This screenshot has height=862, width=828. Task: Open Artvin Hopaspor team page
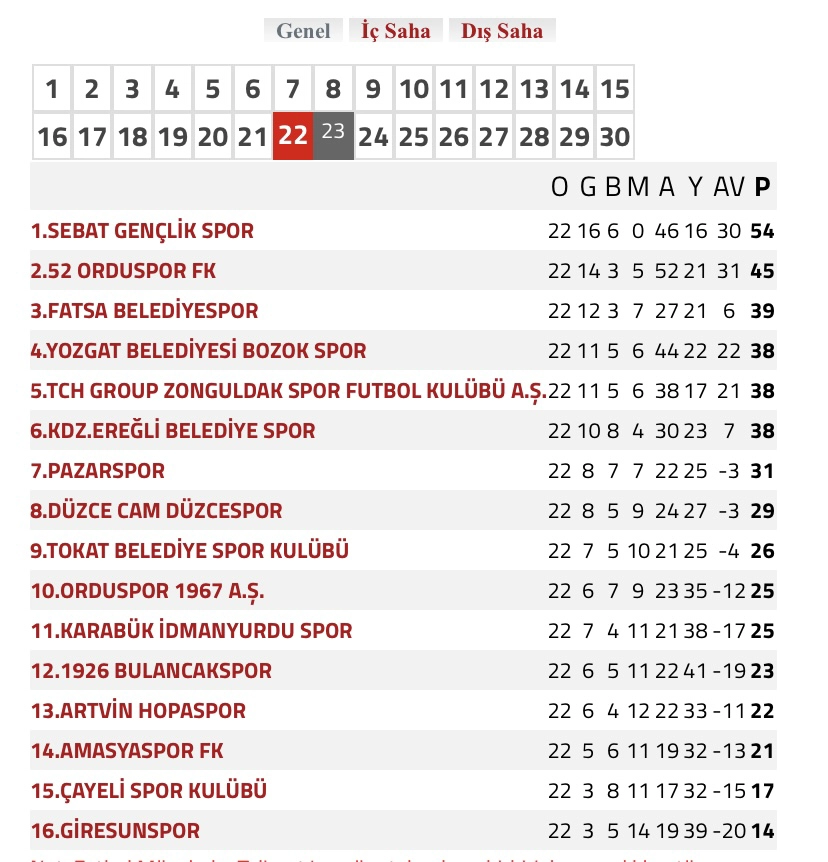coord(138,711)
